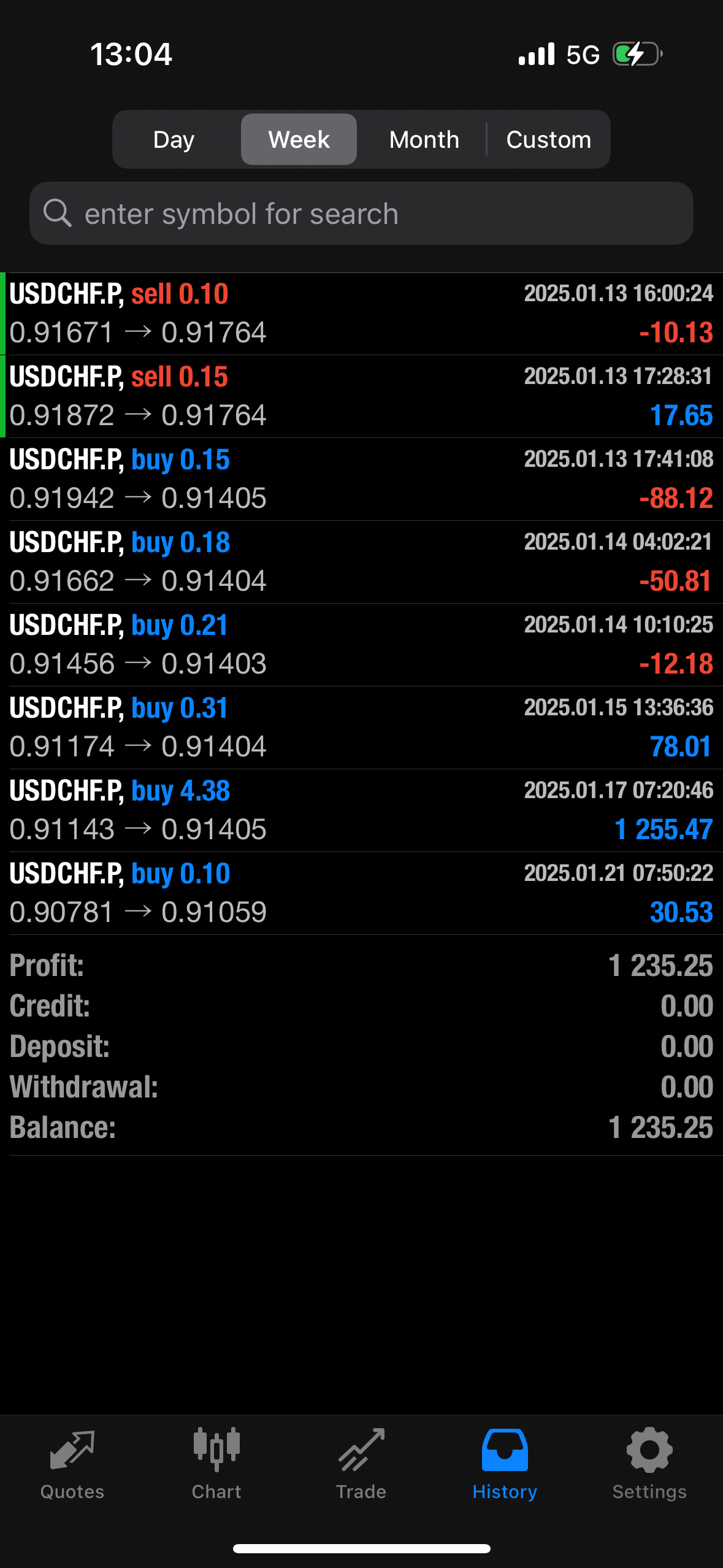Viewport: 723px width, 1568px height.
Task: Show details for USDCHF.P buy 0.31
Action: (x=361, y=728)
